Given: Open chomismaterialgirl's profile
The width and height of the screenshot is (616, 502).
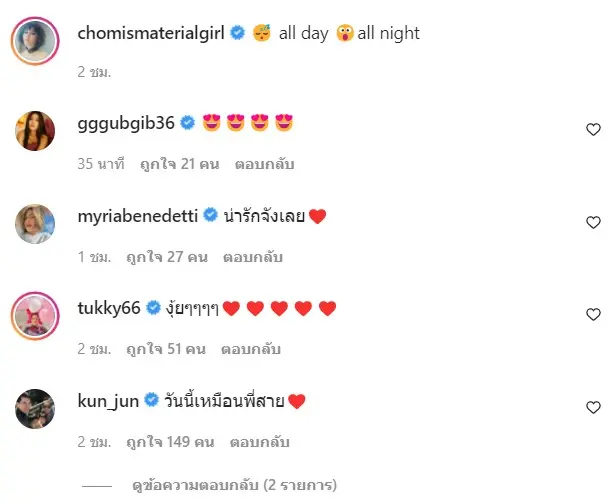Looking at the screenshot, I should point(151,33).
